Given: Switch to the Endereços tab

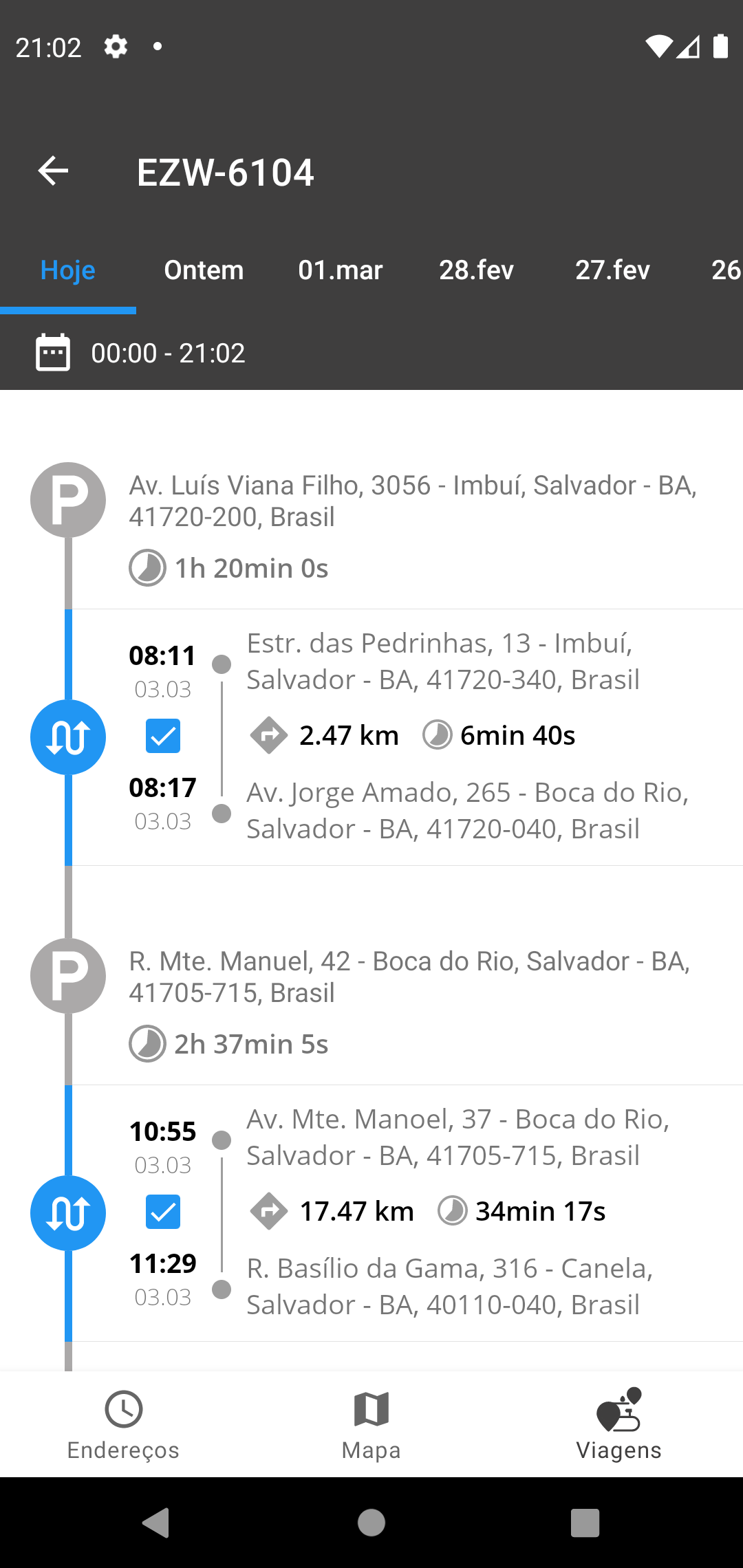Looking at the screenshot, I should (123, 1425).
